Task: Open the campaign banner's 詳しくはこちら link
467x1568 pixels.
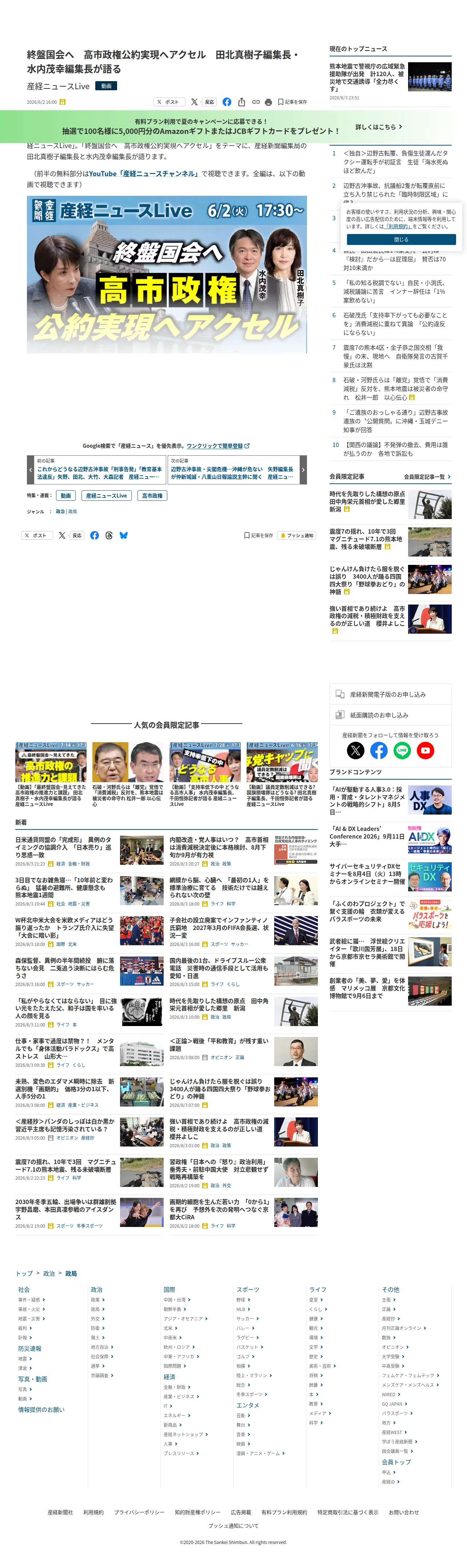Action: [379, 127]
